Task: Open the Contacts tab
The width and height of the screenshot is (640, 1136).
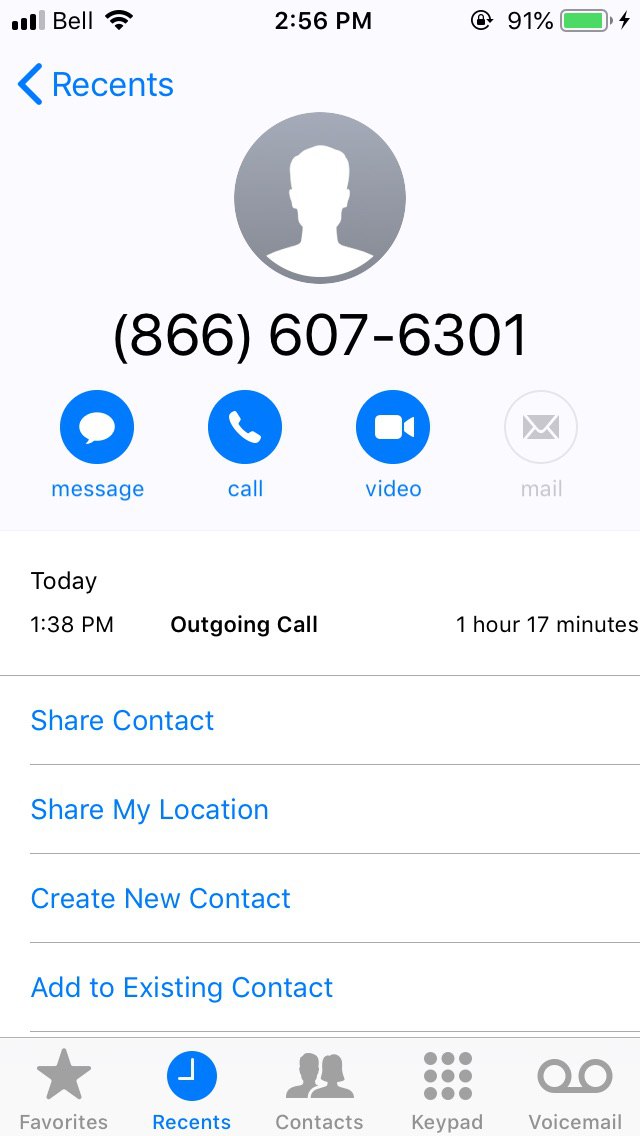Action: point(319,1088)
